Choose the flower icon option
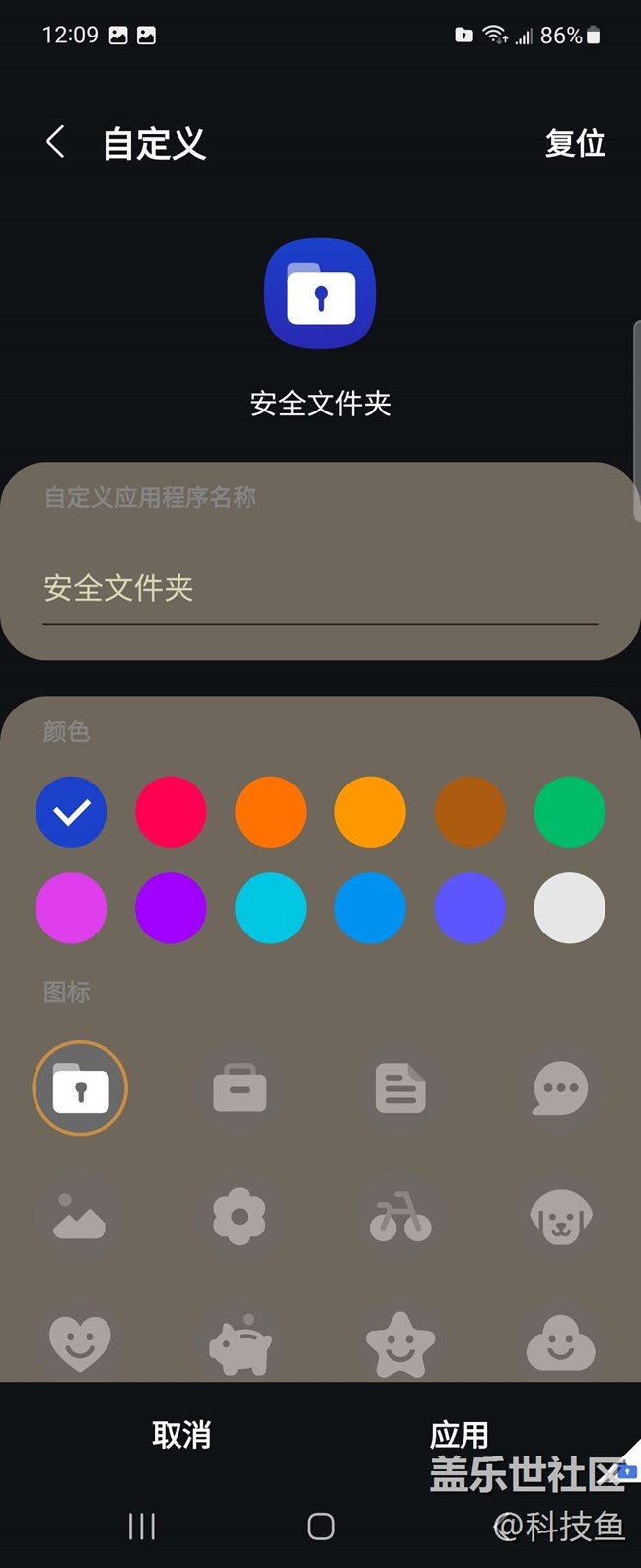Screen dimensions: 641x1568 pyautogui.click(x=240, y=1217)
